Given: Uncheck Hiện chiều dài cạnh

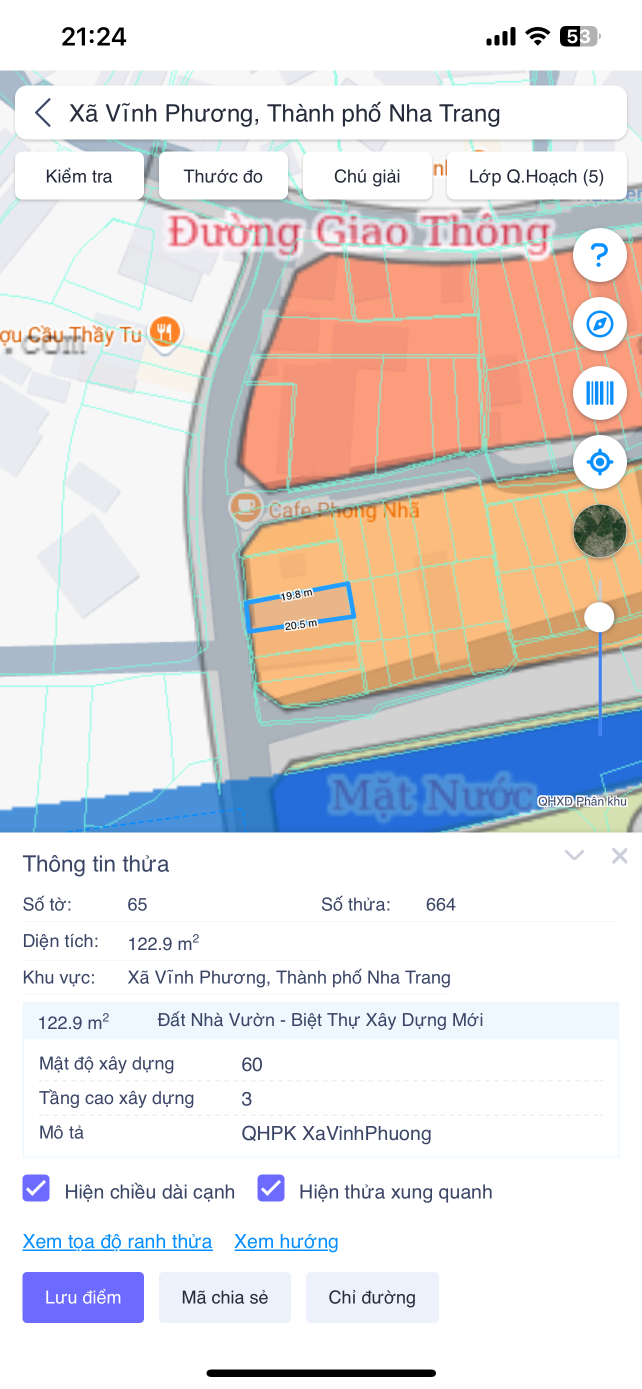Looking at the screenshot, I should (36, 1189).
